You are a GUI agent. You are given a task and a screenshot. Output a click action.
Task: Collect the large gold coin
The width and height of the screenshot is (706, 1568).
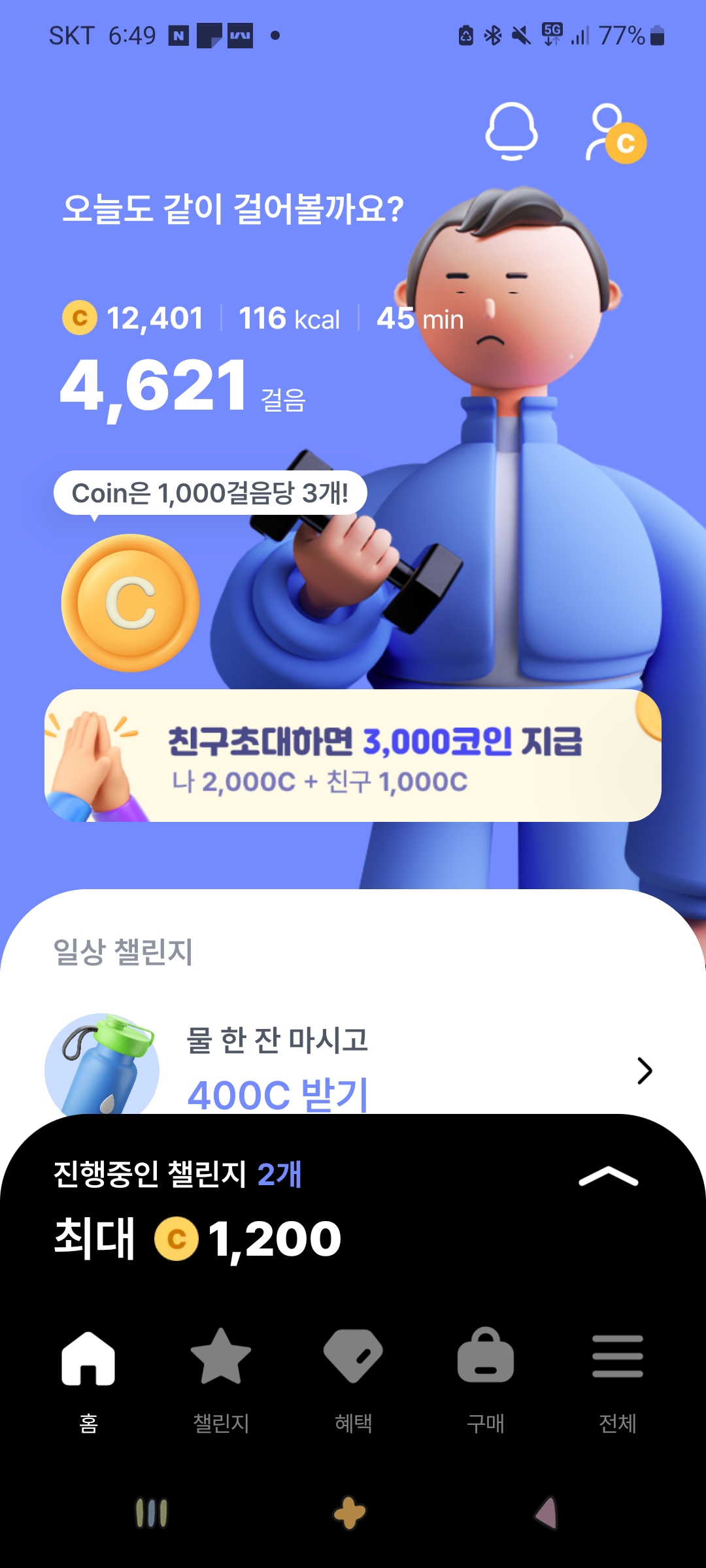[131, 603]
